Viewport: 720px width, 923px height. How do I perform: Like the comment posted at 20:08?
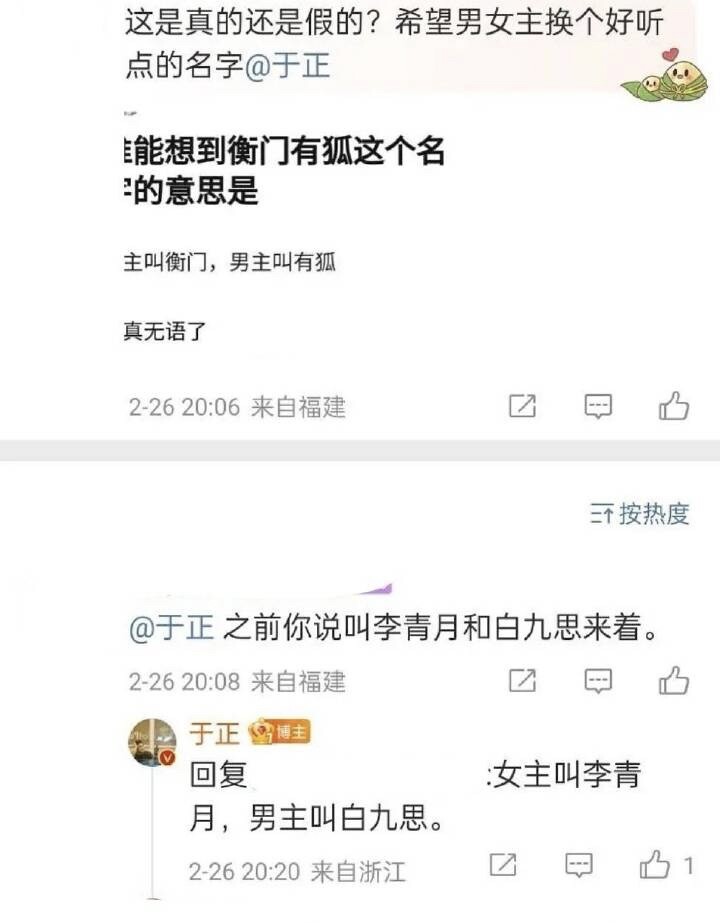674,681
